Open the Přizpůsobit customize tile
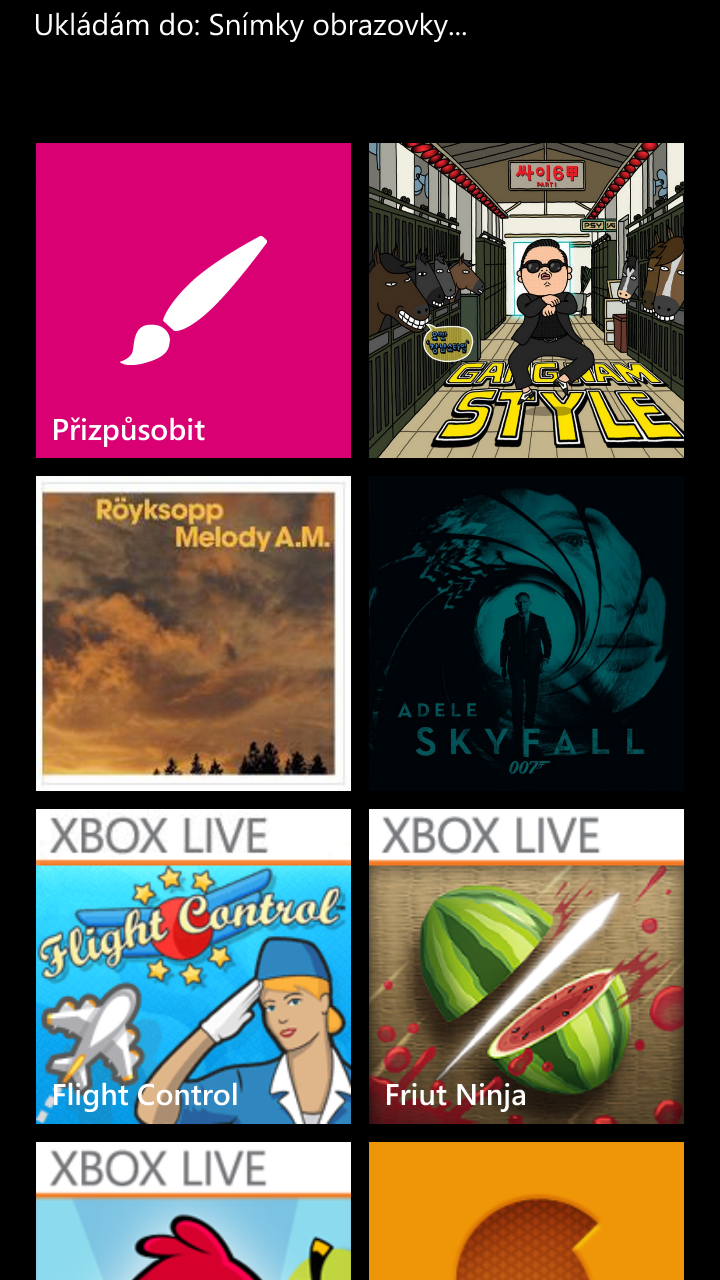 [193, 300]
